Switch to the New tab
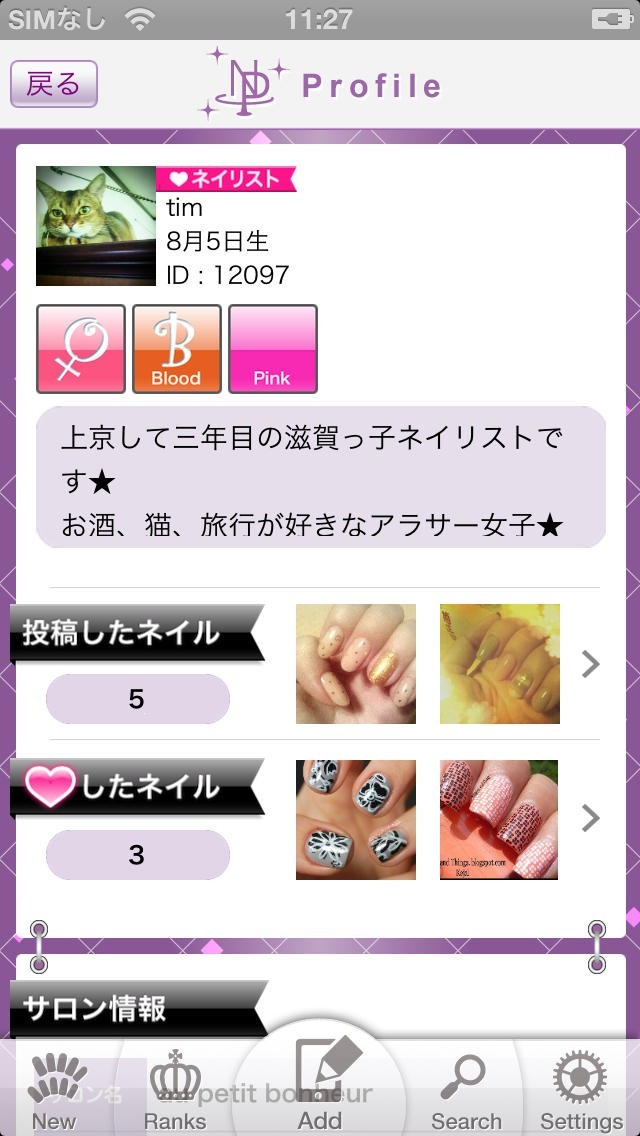 point(54,1092)
